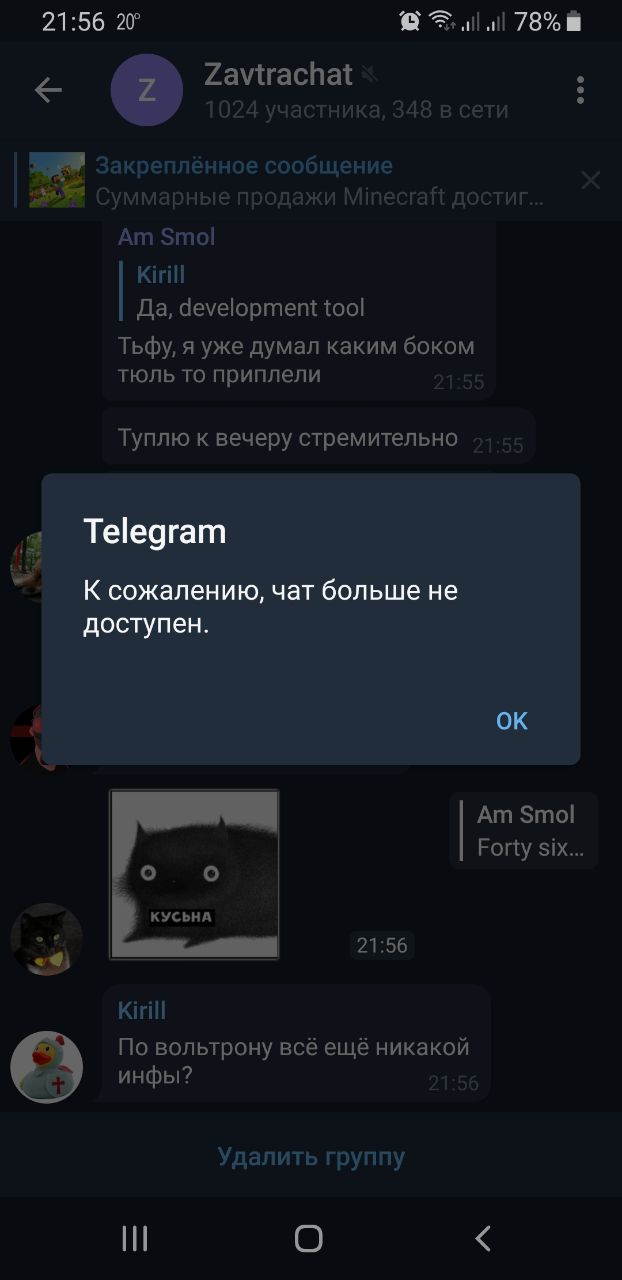The image size is (622, 1280).
Task: Open the КУСЬНА cat sticker
Action: point(194,875)
